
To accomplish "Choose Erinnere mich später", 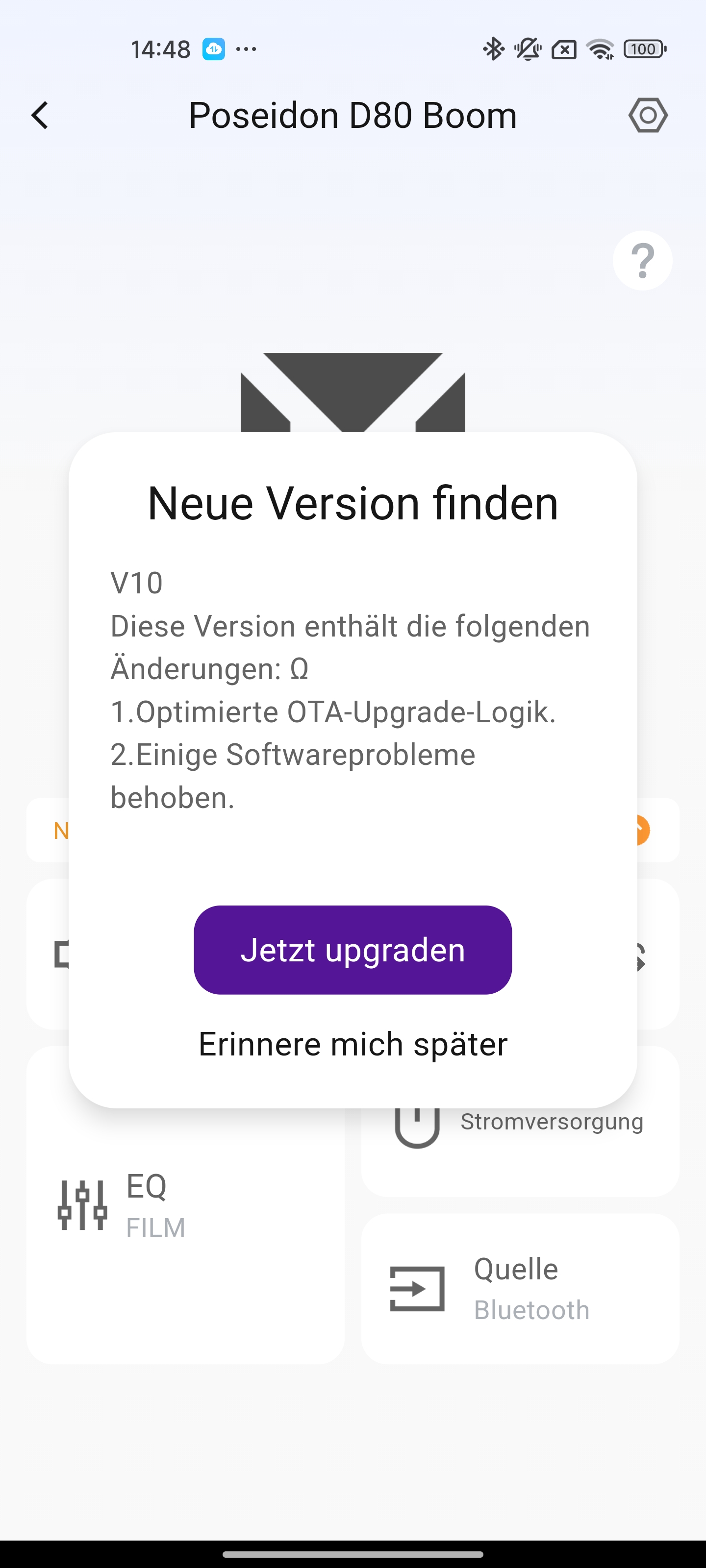I will point(353,1044).
